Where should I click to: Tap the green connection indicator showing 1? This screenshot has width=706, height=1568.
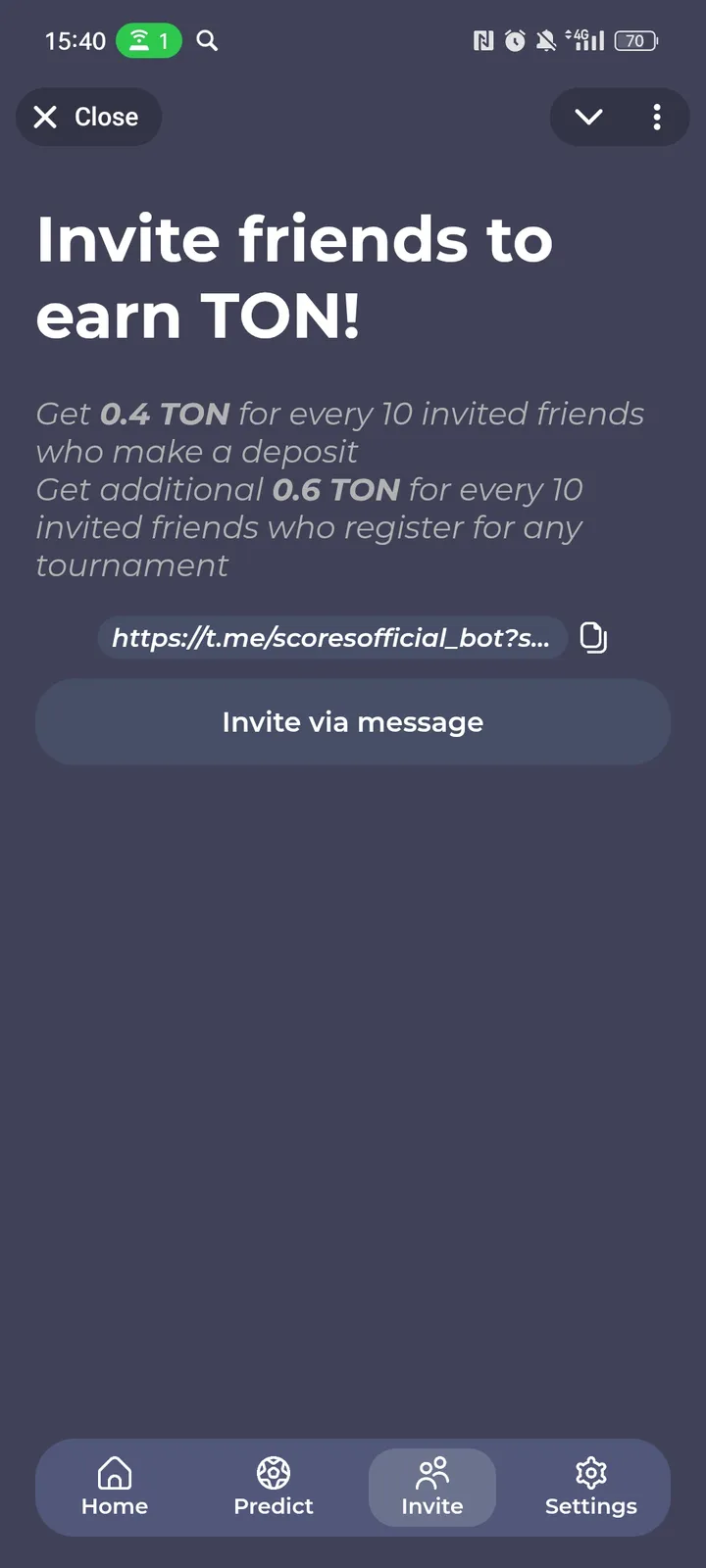[x=149, y=41]
